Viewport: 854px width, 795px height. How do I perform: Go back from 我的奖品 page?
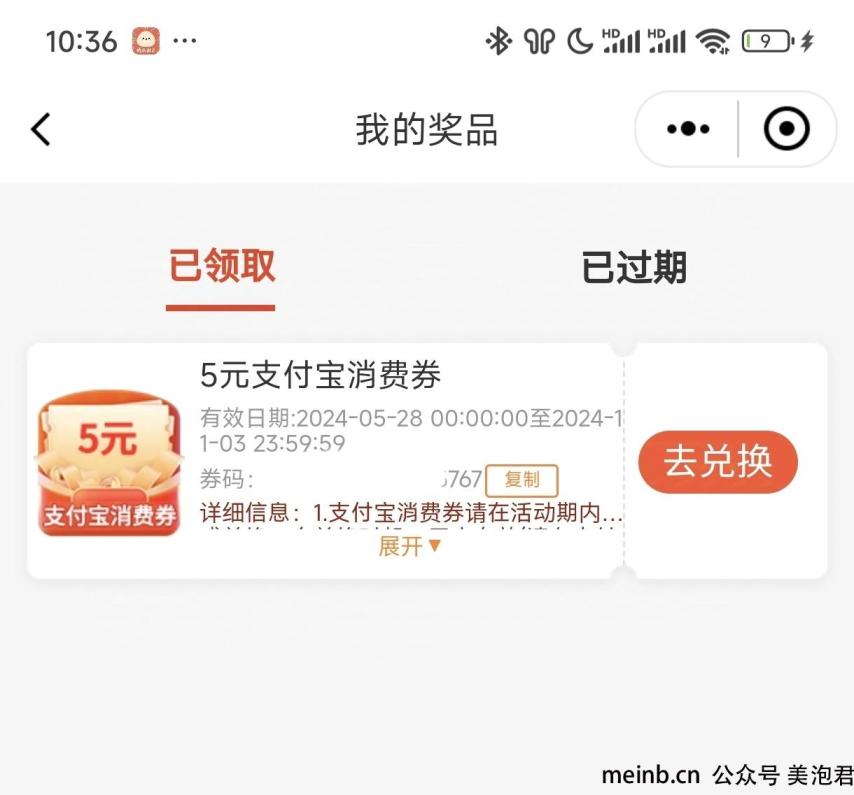[x=40, y=129]
